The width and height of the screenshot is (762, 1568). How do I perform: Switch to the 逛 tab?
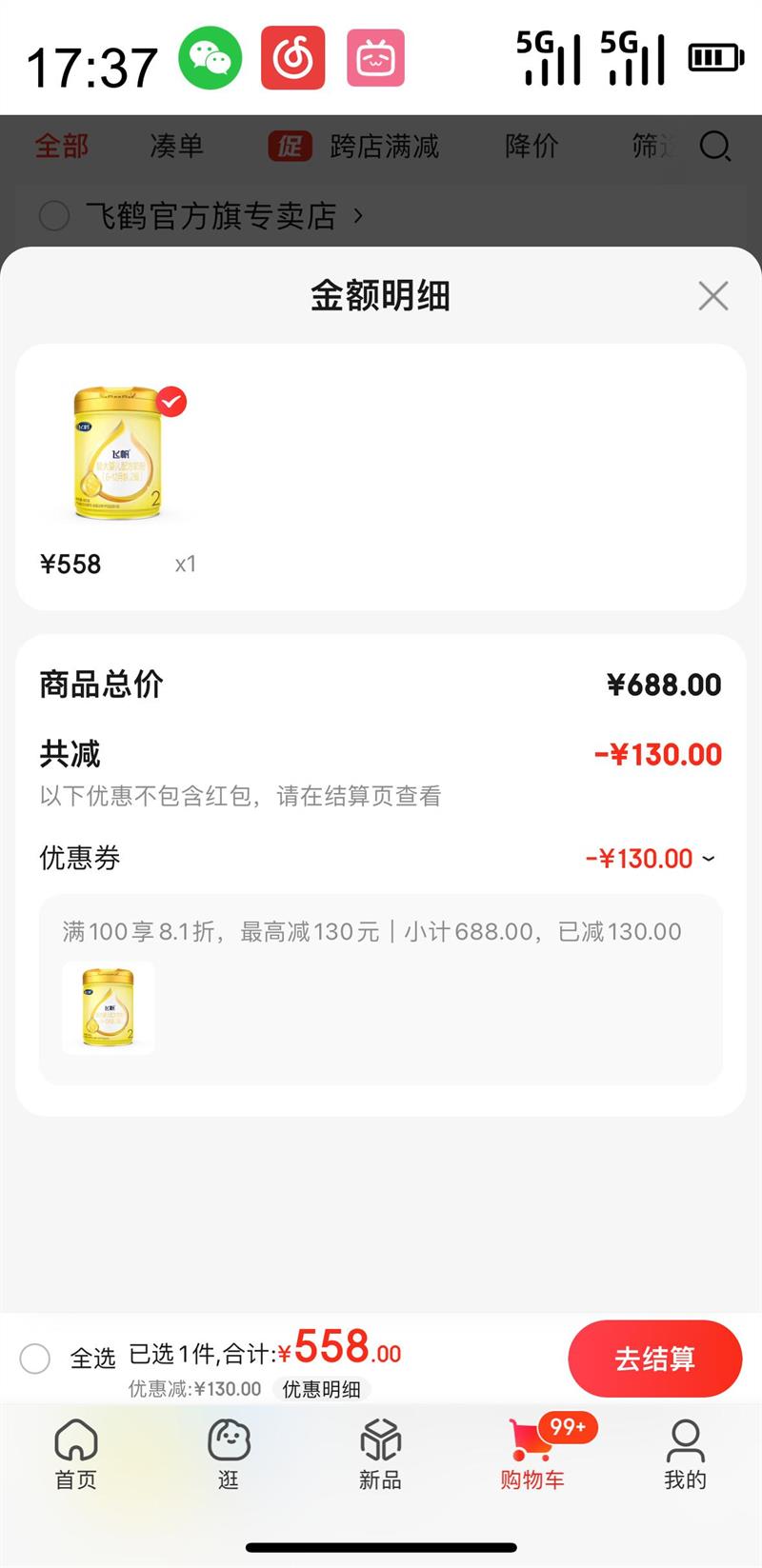(x=229, y=1454)
